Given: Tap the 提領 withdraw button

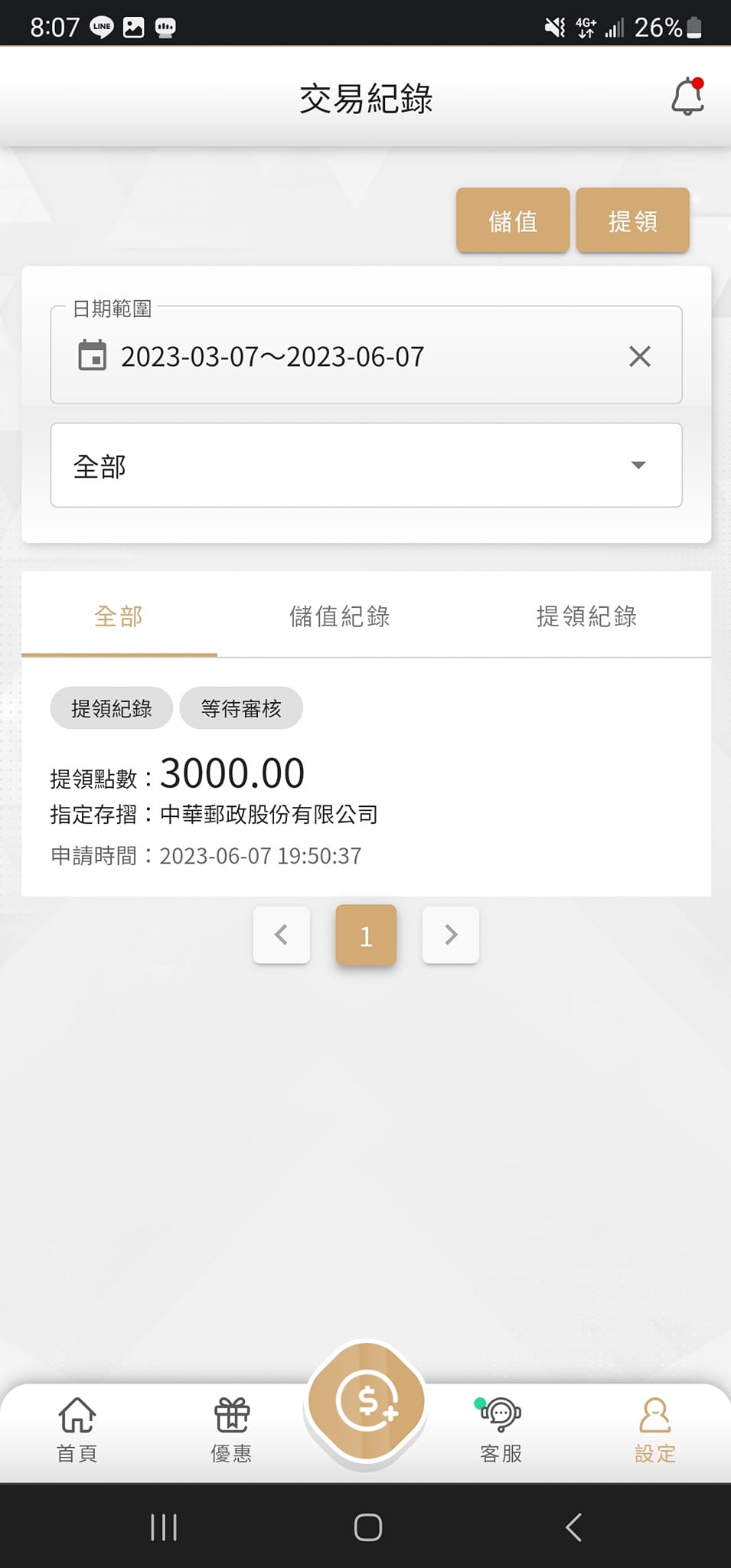Looking at the screenshot, I should (632, 220).
